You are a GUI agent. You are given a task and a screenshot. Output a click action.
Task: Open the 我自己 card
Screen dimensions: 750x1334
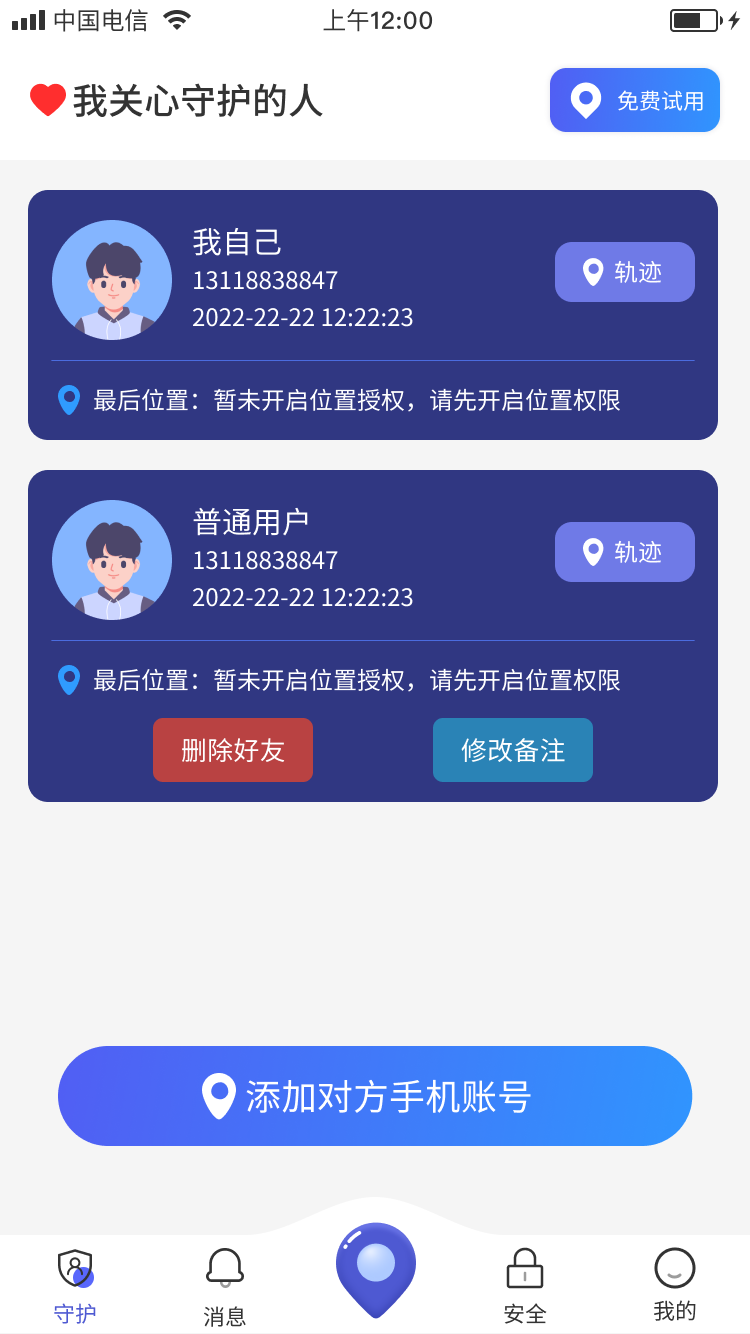point(300,280)
